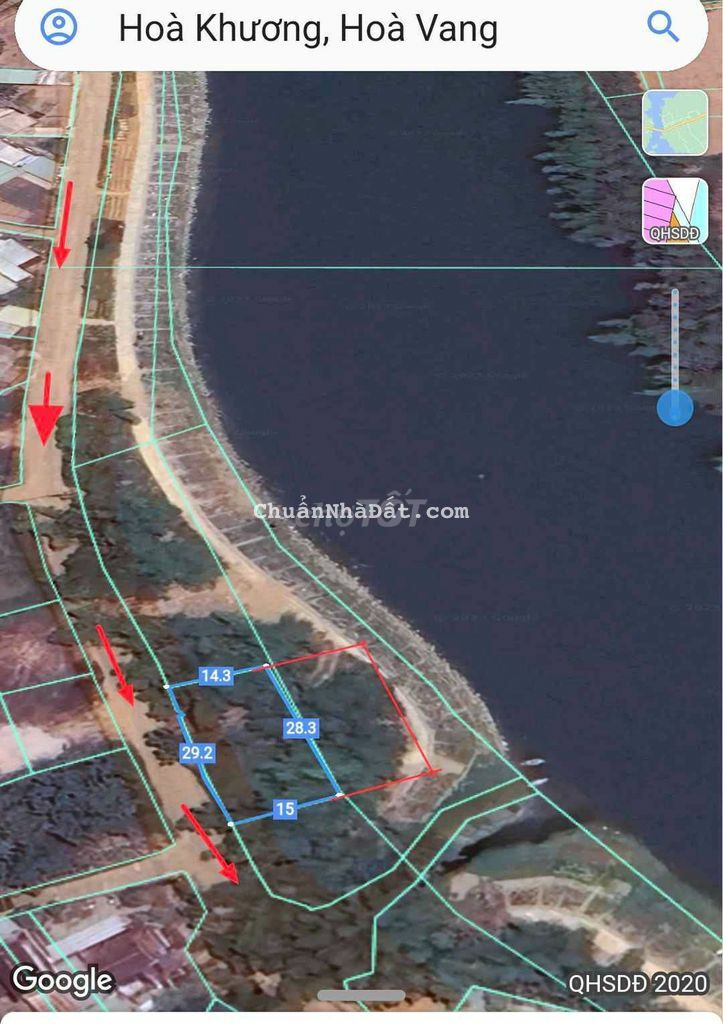Switch to the base map layer thumbnail

[x=675, y=122]
